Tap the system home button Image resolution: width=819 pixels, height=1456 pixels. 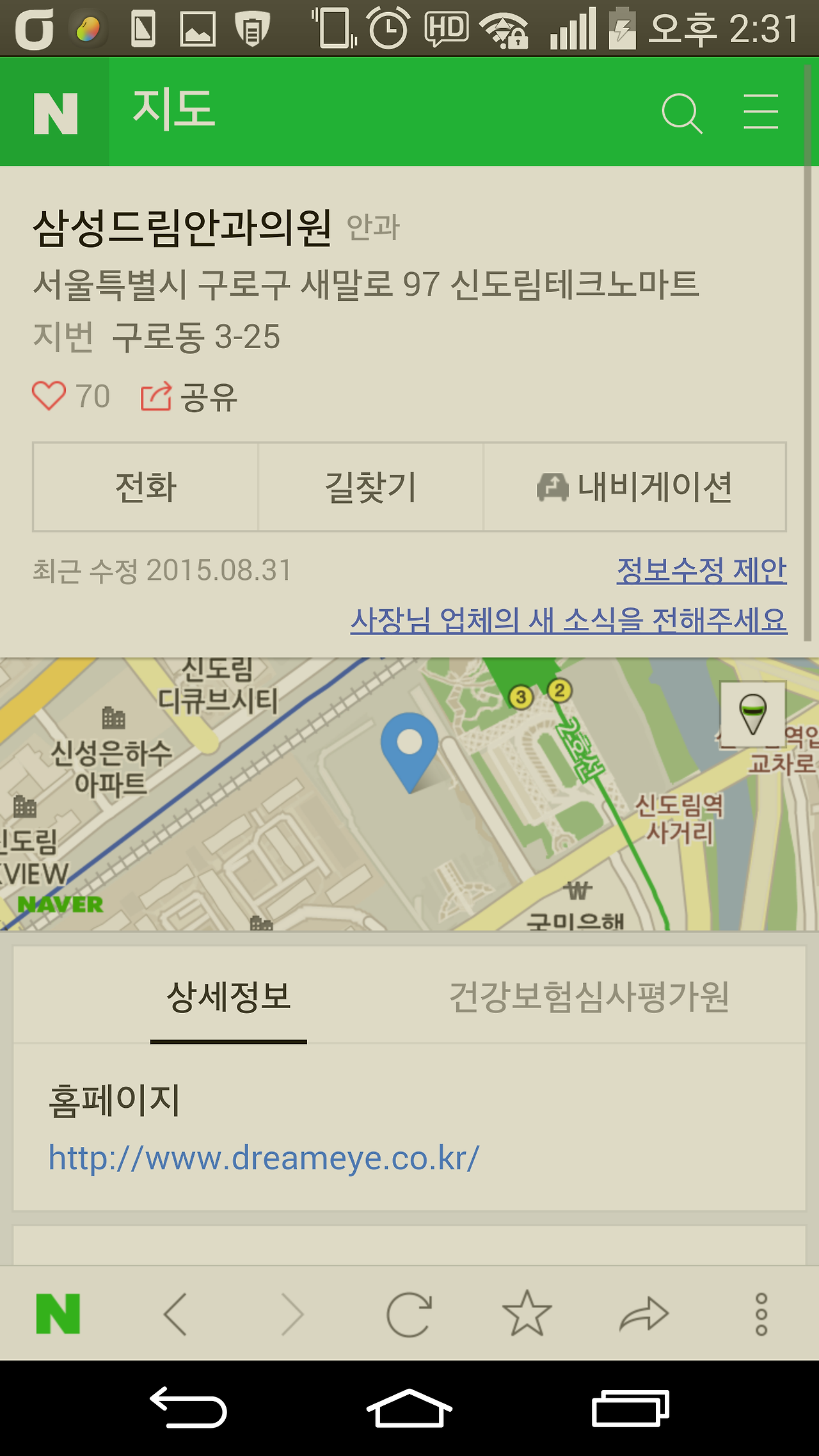[x=409, y=1409]
